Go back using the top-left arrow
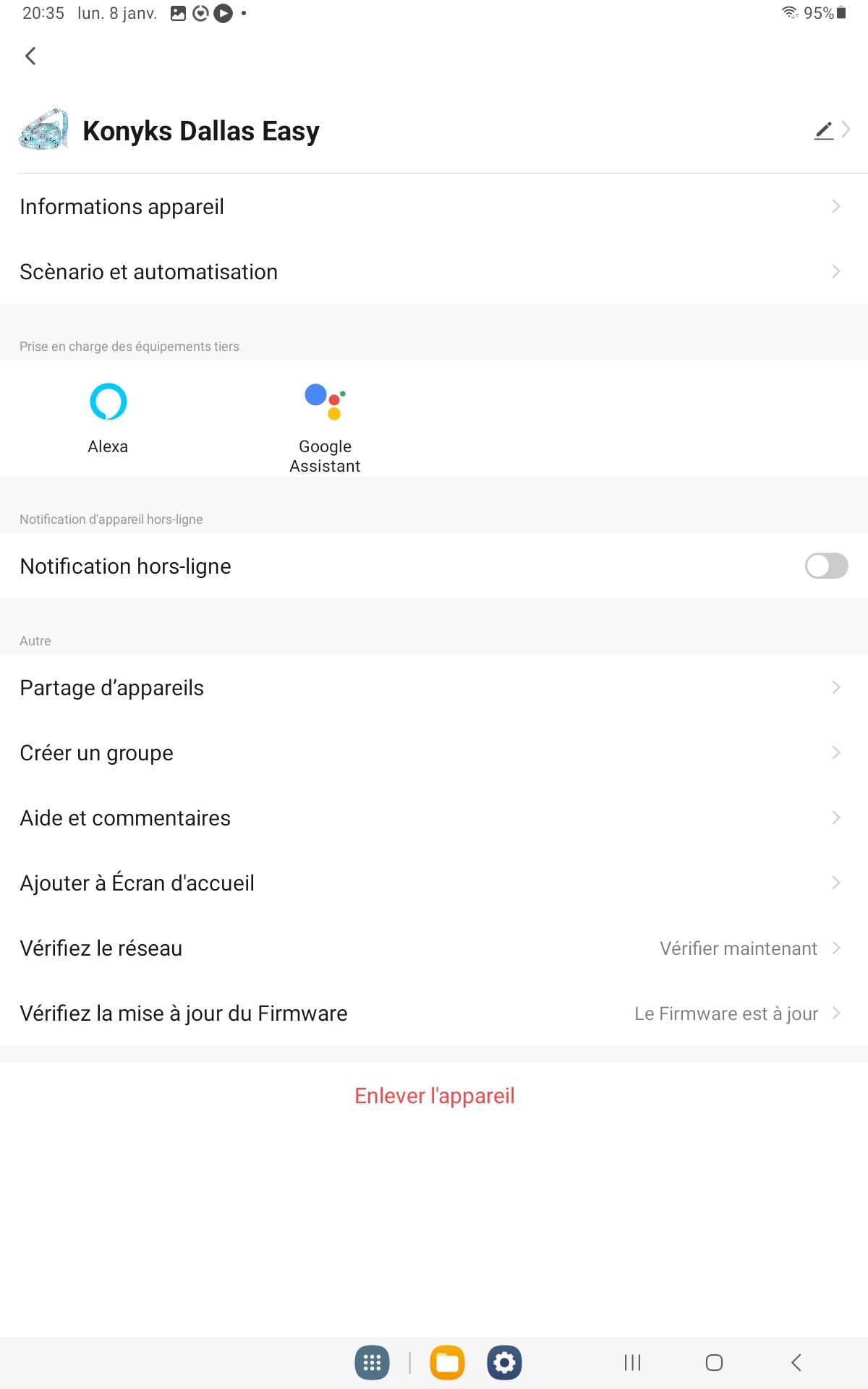 30,56
